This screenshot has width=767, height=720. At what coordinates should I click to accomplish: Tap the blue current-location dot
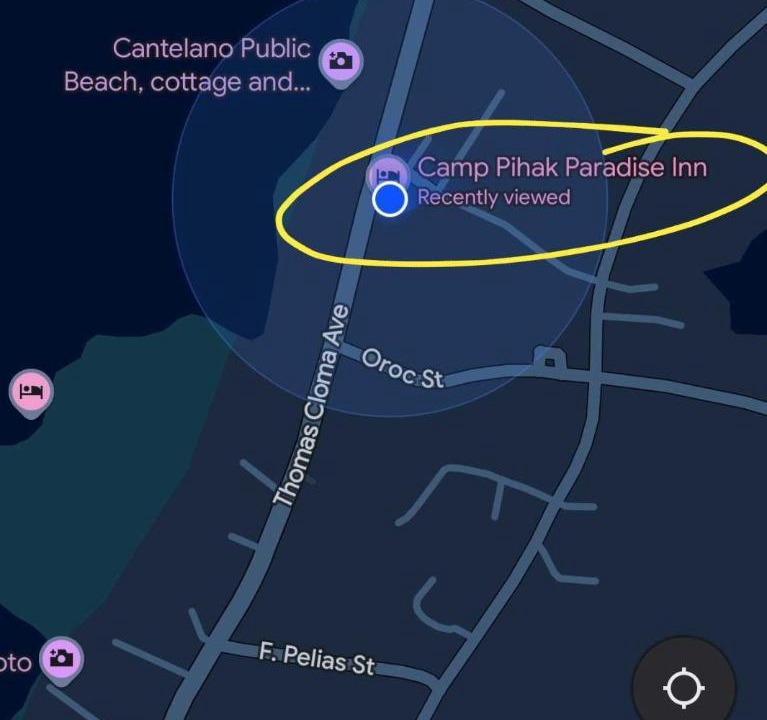click(389, 200)
